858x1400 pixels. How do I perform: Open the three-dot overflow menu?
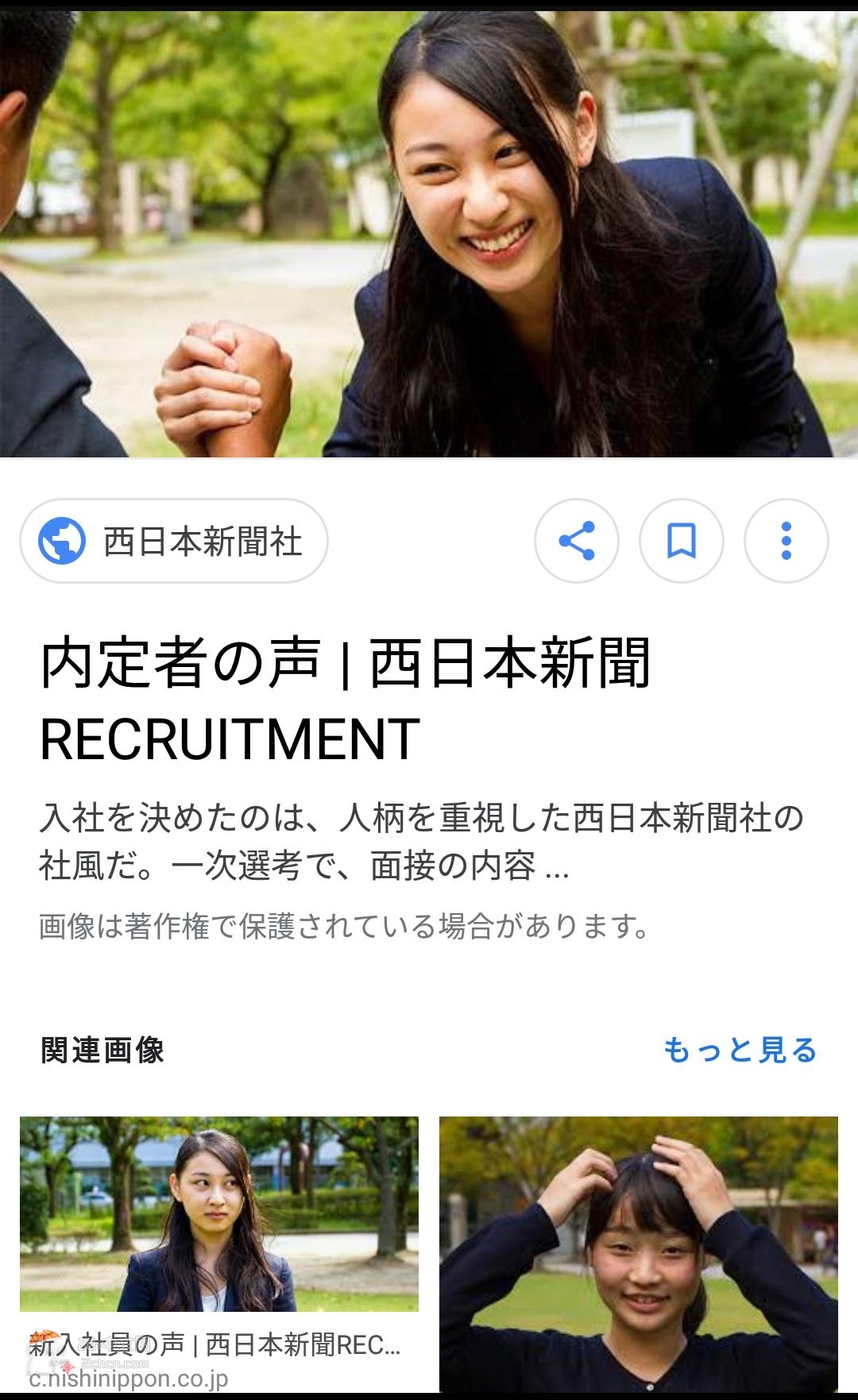coord(786,541)
